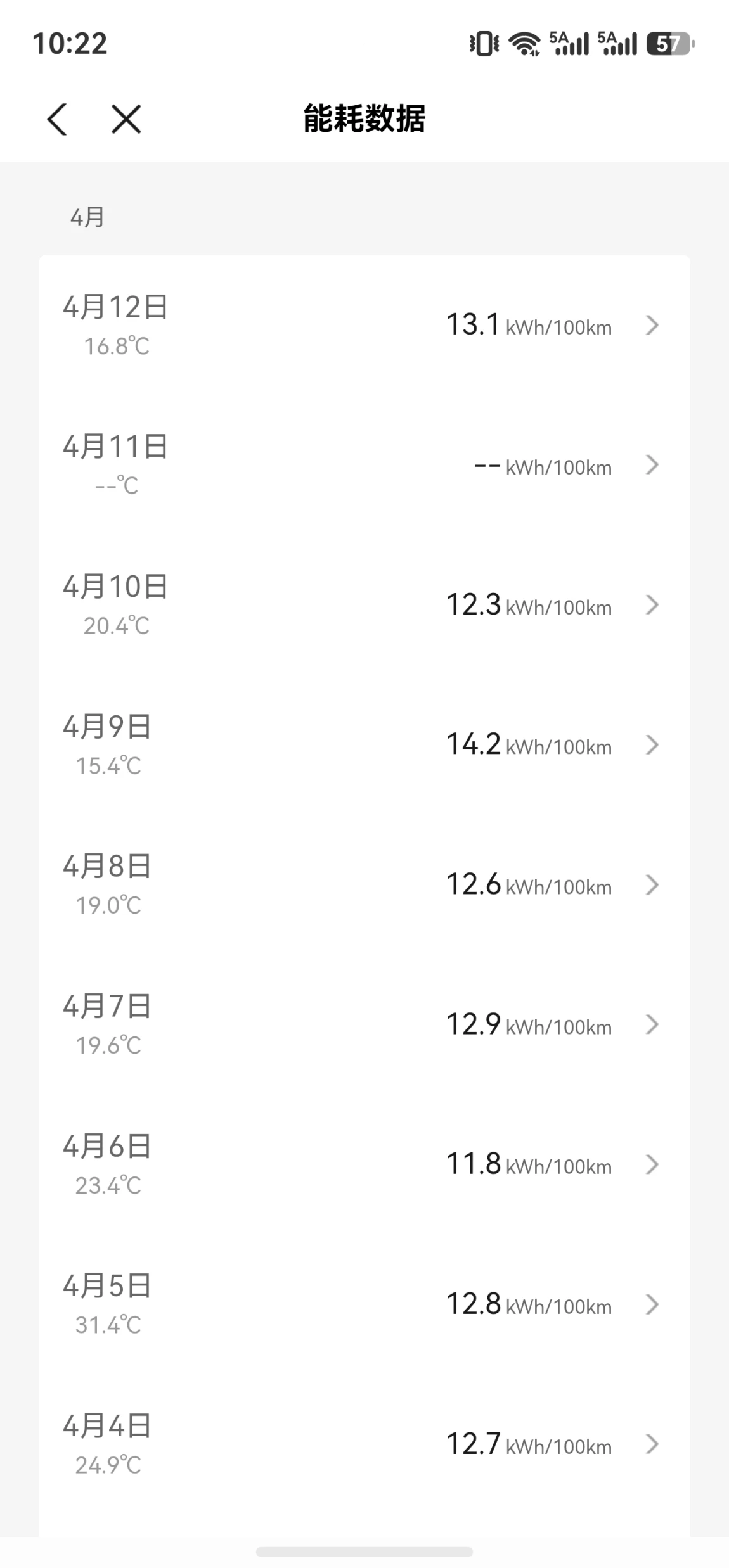
Task: View the 4月11日 entry with no data
Action: click(364, 465)
